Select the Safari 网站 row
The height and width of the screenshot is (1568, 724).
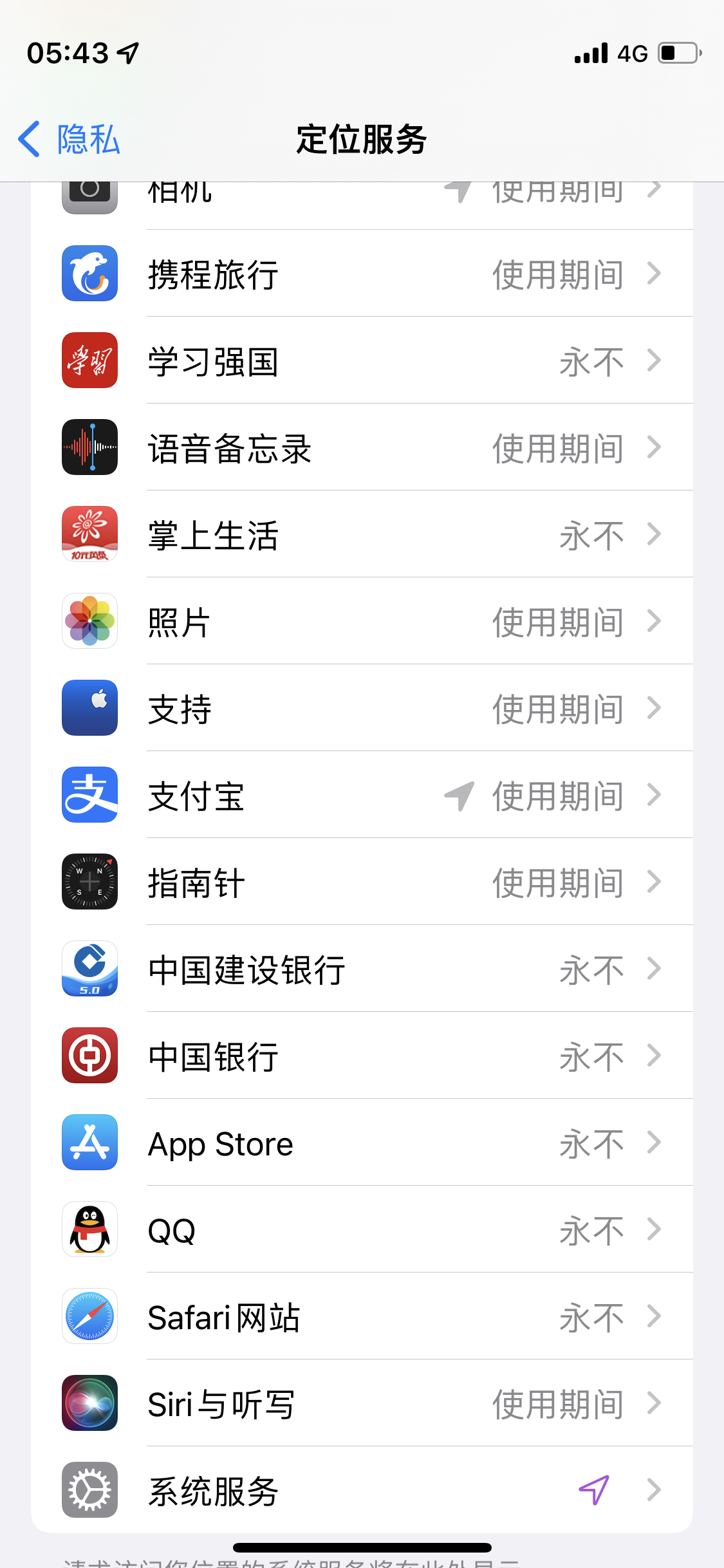pos(362,1316)
